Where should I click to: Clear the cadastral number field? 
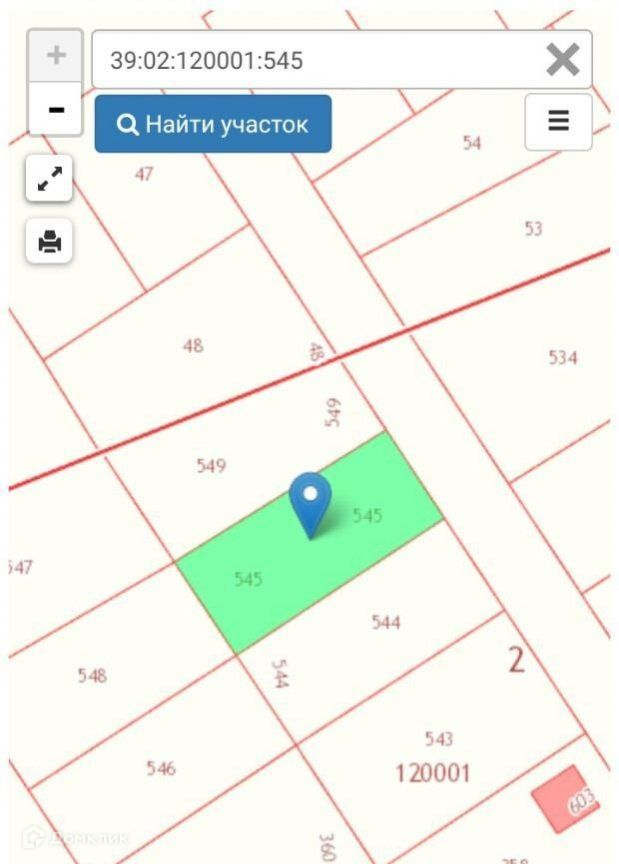click(x=563, y=61)
